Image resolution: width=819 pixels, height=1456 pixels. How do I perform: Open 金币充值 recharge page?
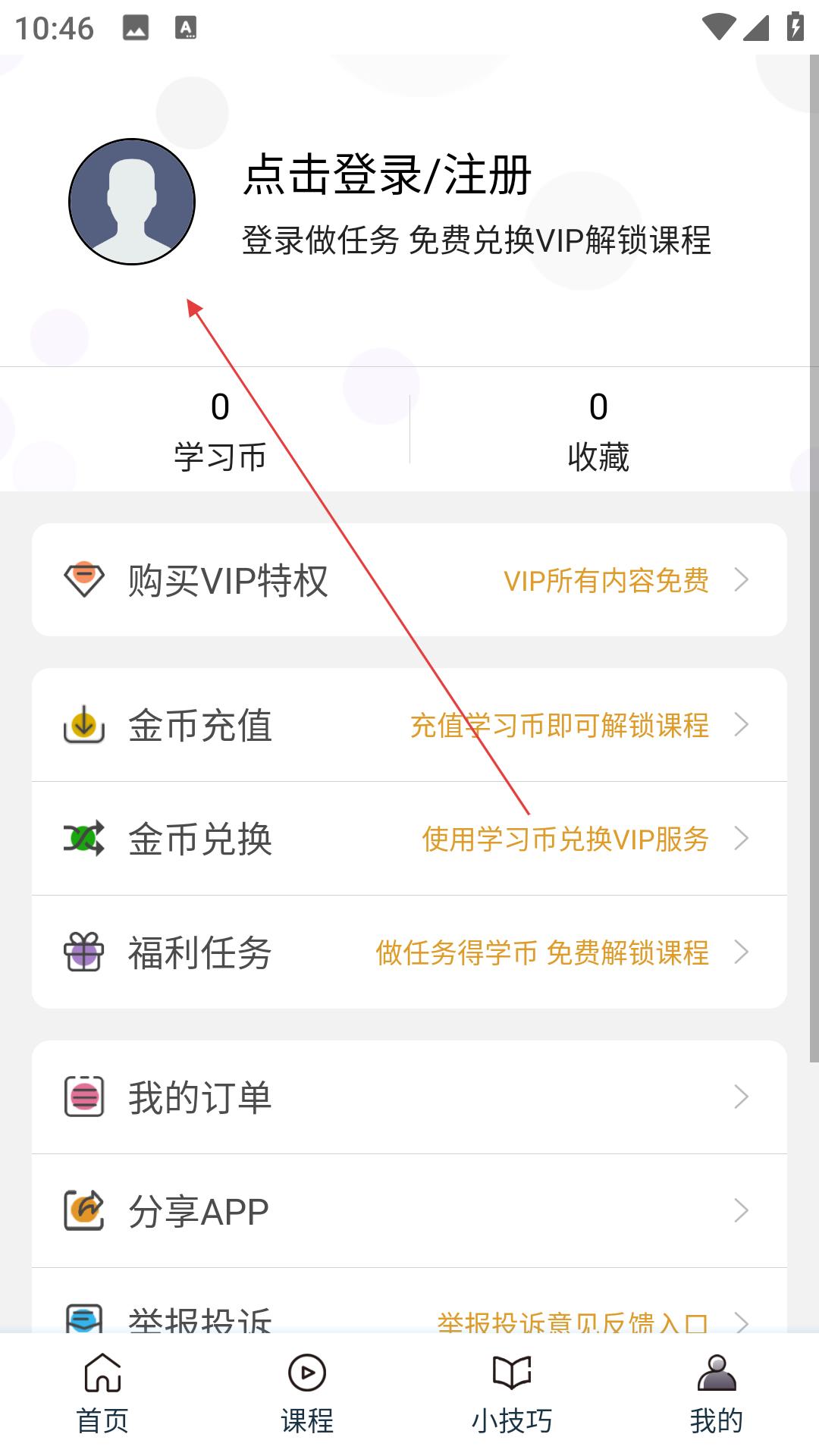coord(409,725)
